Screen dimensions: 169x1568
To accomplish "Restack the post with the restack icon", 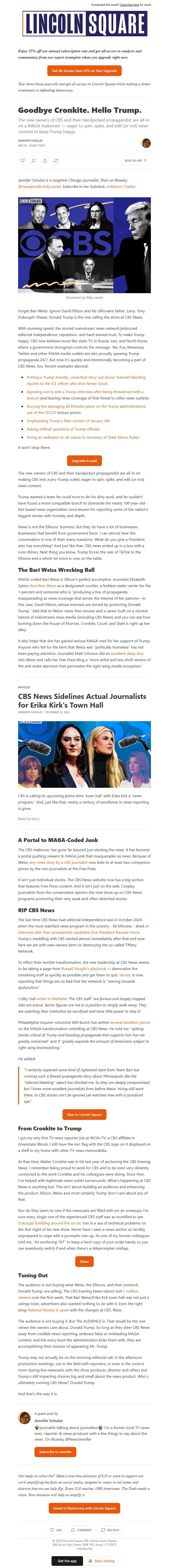I will [x=56, y=161].
